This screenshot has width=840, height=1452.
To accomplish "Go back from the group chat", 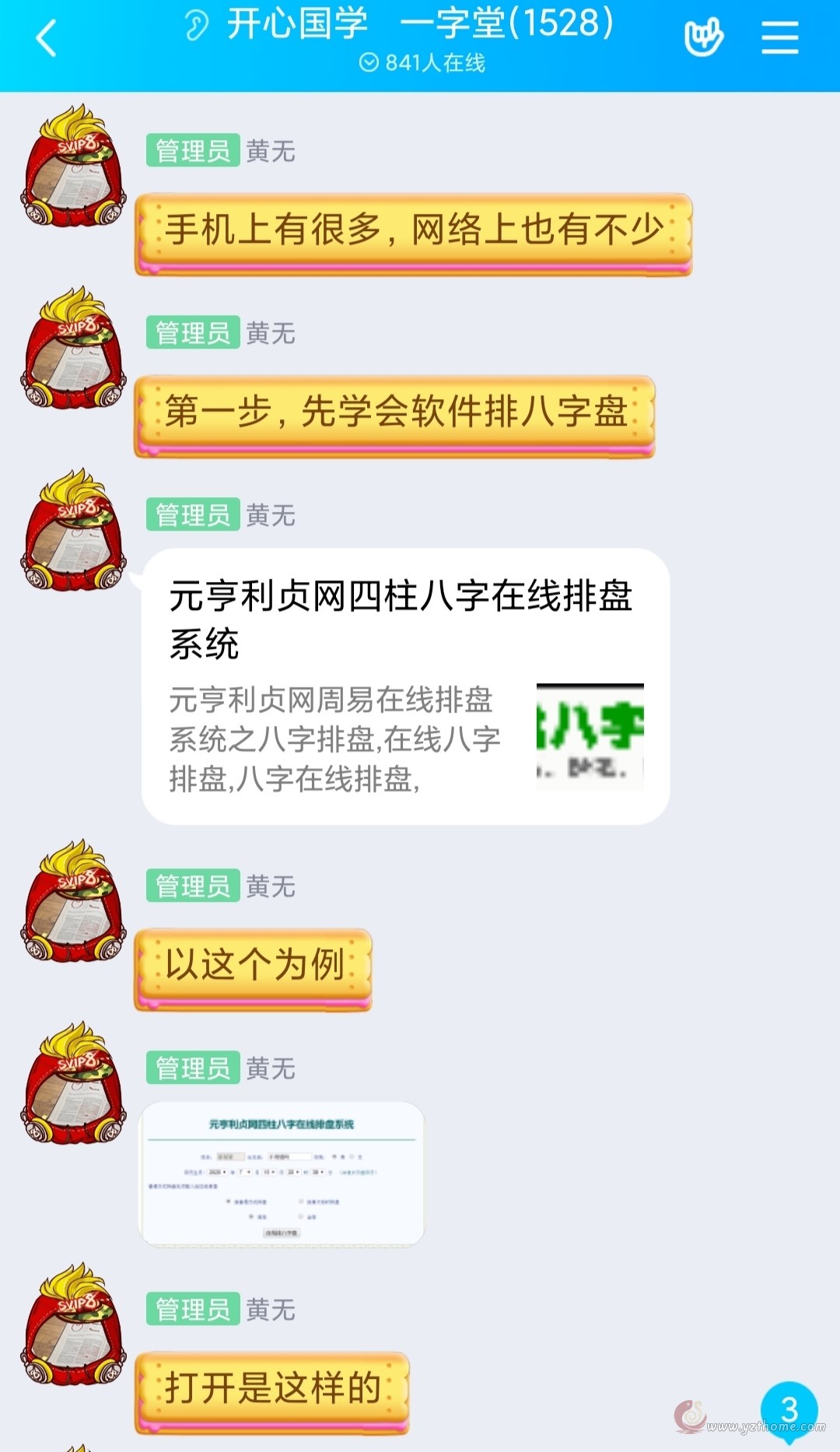I will click(47, 38).
